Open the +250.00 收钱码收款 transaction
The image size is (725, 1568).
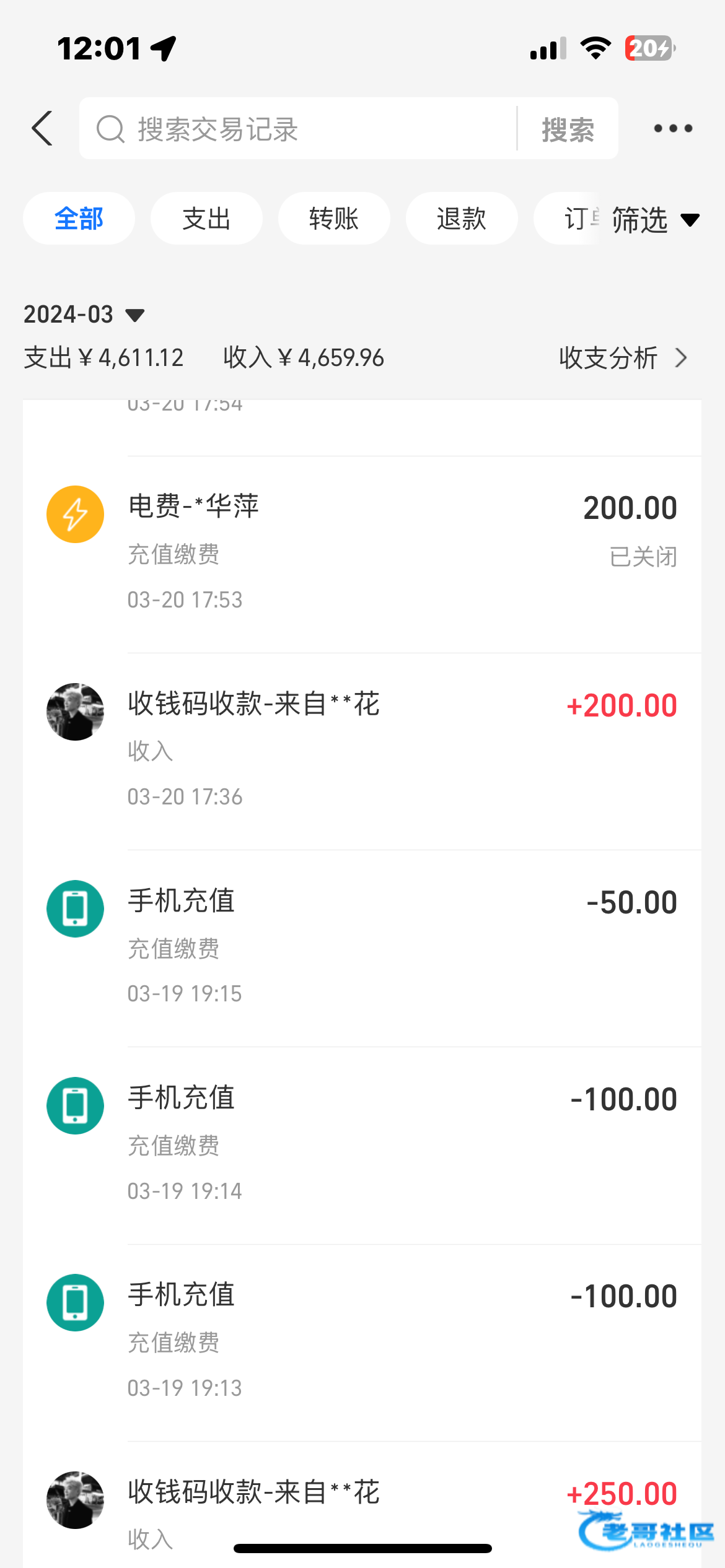point(362,1505)
